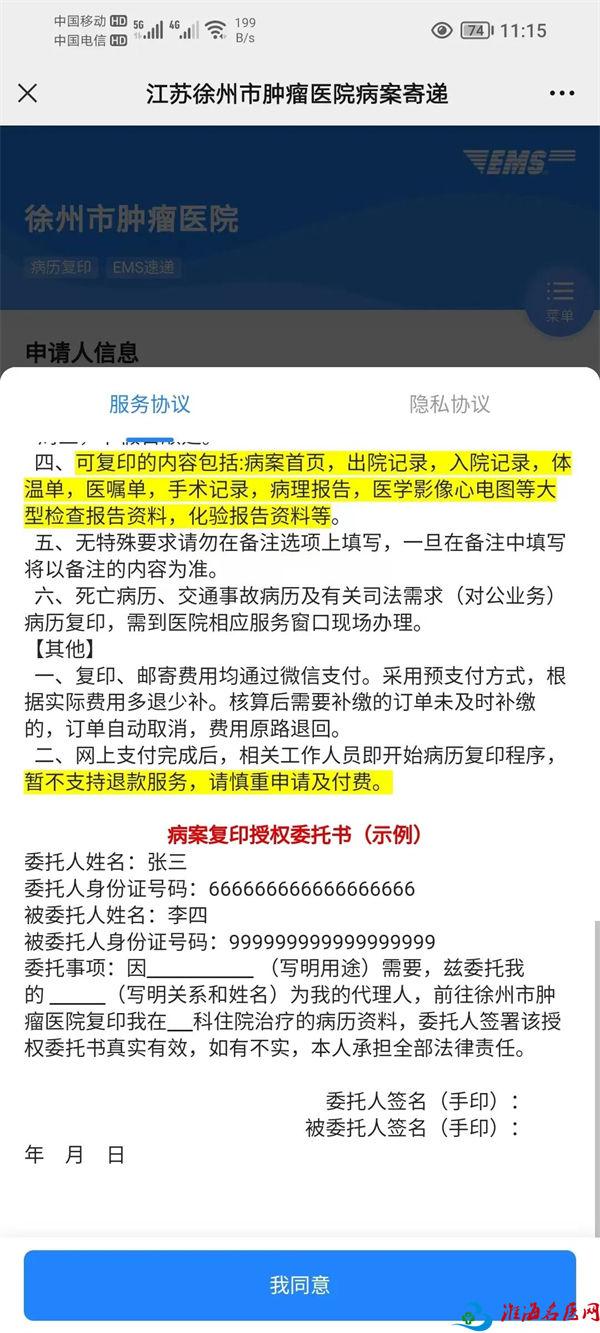600x1333 pixels.
Task: Open the three-dot overflow menu
Action: [x=562, y=94]
